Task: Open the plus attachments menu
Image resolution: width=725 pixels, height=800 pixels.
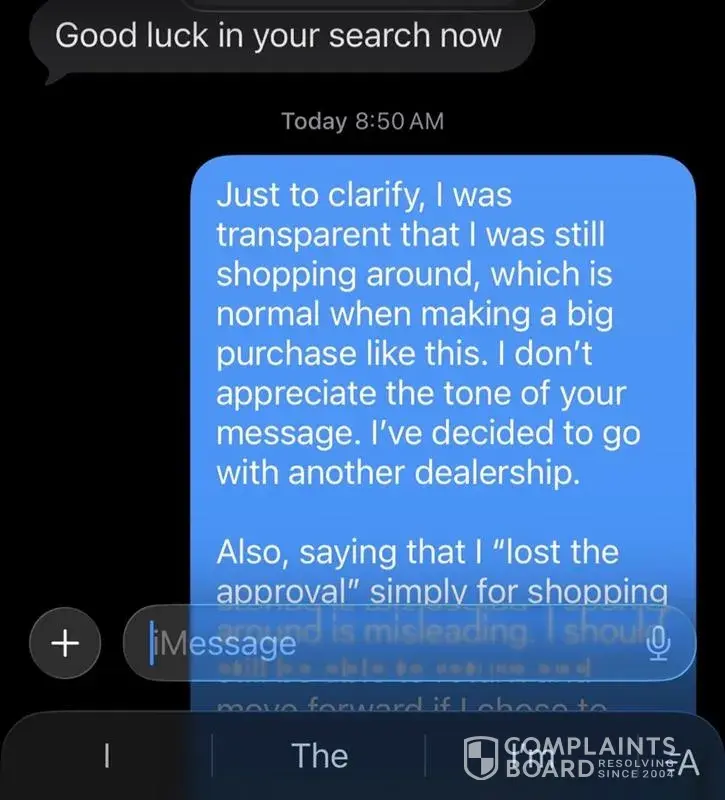Action: [x=65, y=643]
